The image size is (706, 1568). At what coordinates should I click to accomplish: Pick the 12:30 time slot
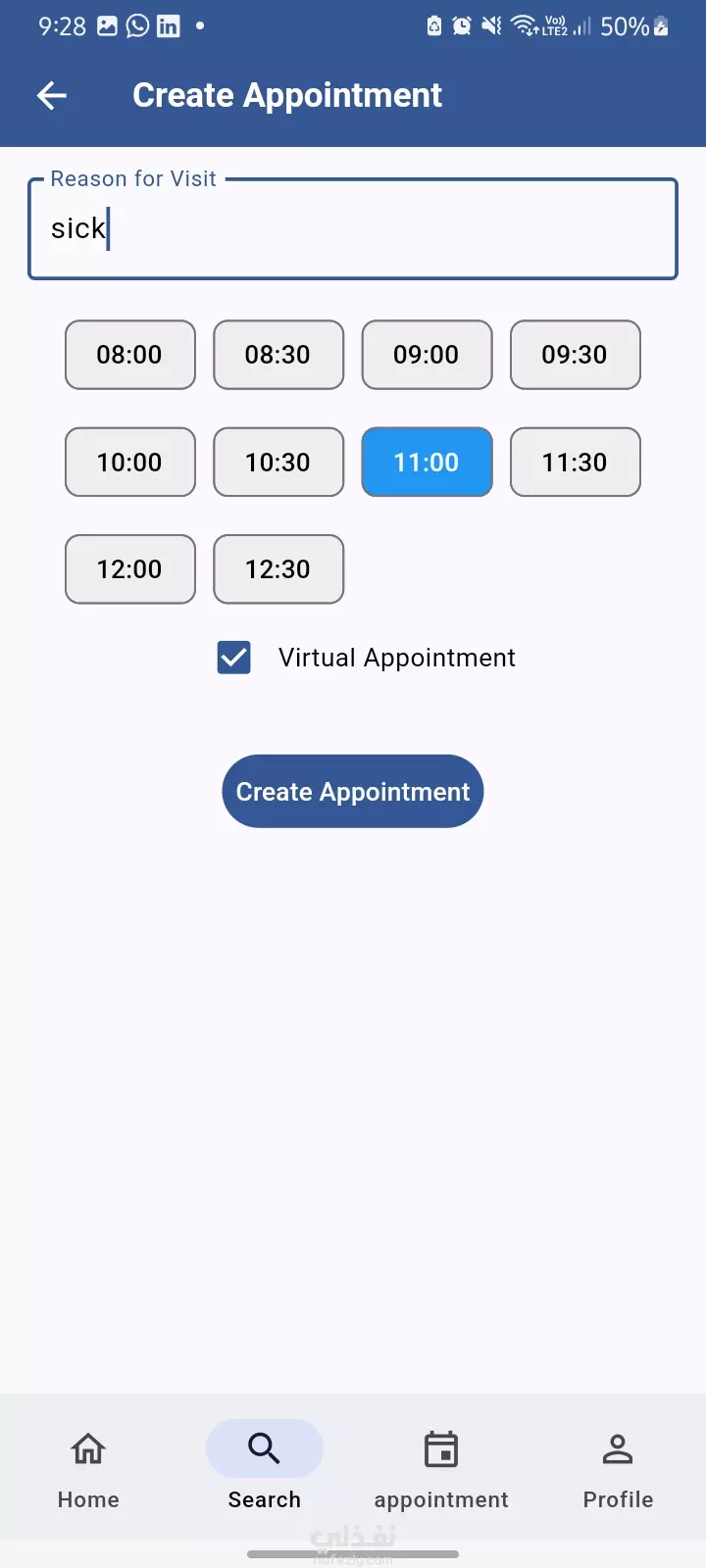tap(278, 569)
